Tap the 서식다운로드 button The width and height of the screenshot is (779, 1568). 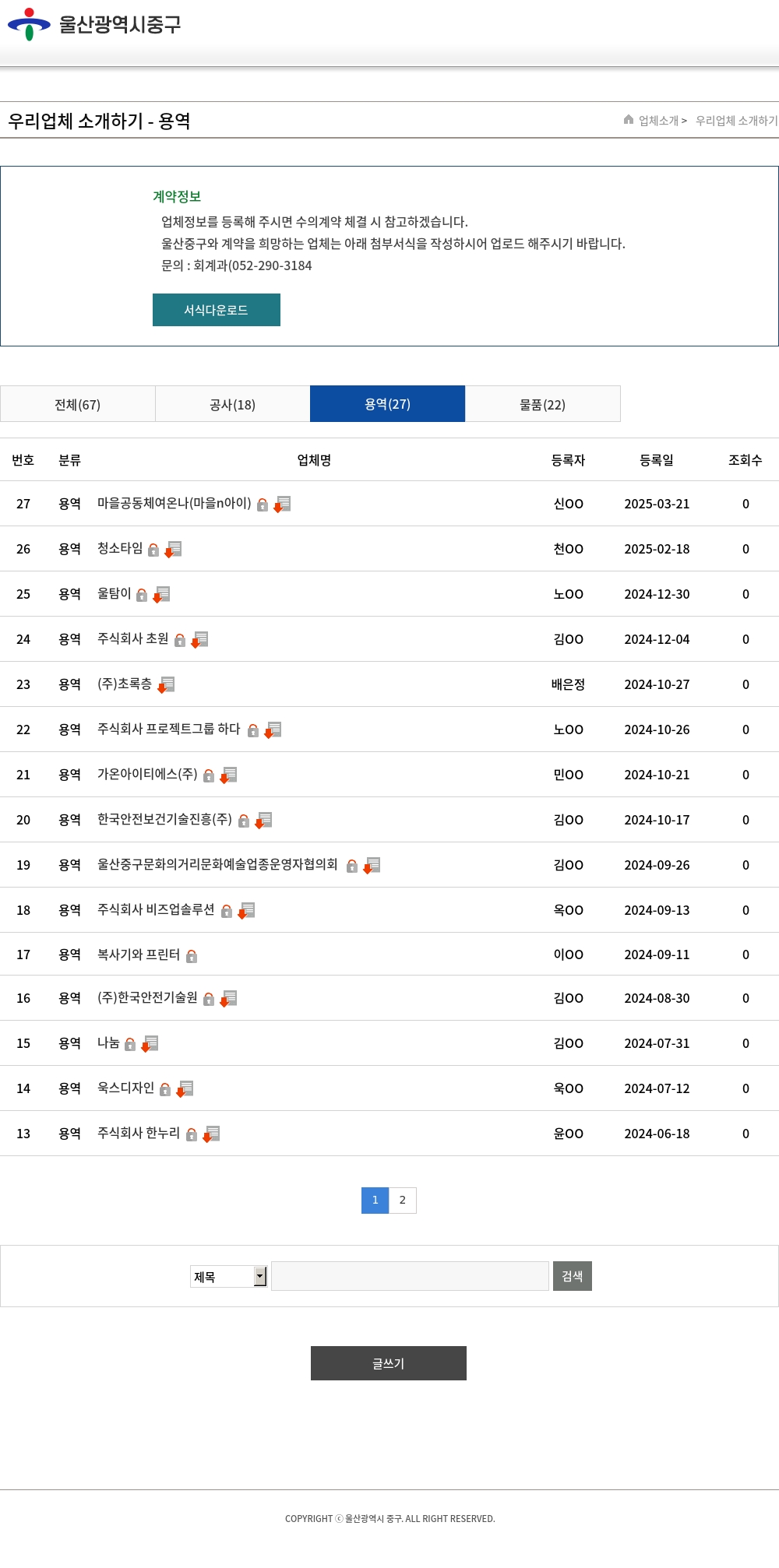point(217,310)
